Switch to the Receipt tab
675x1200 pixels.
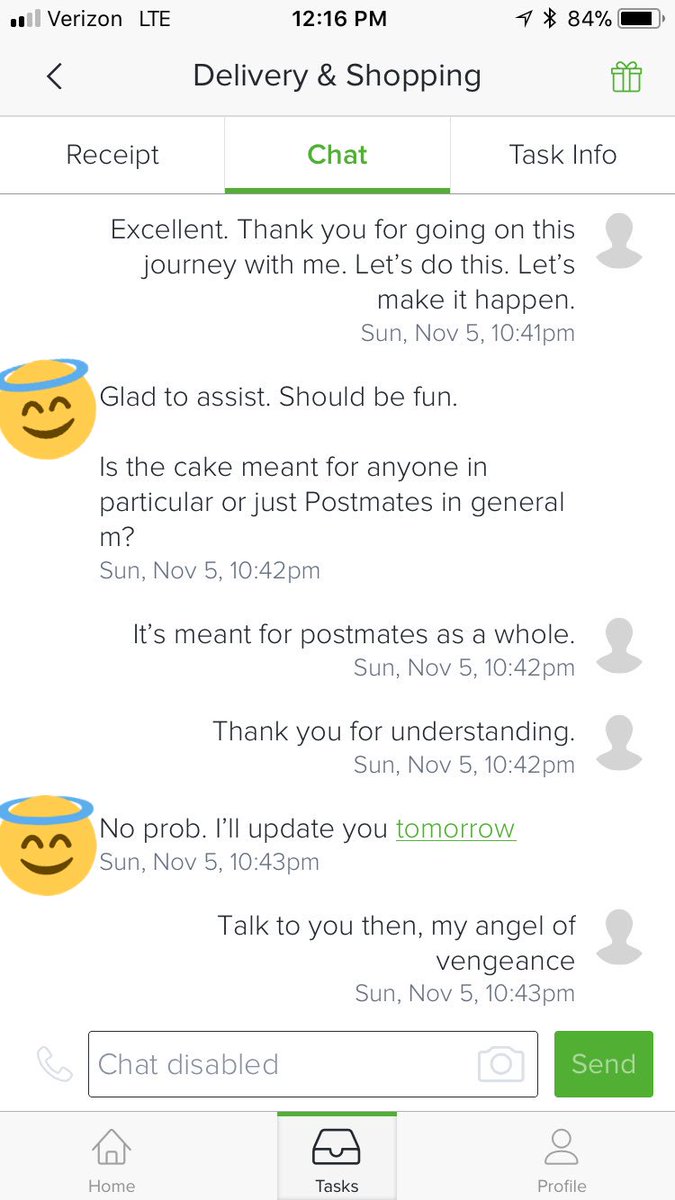point(112,155)
